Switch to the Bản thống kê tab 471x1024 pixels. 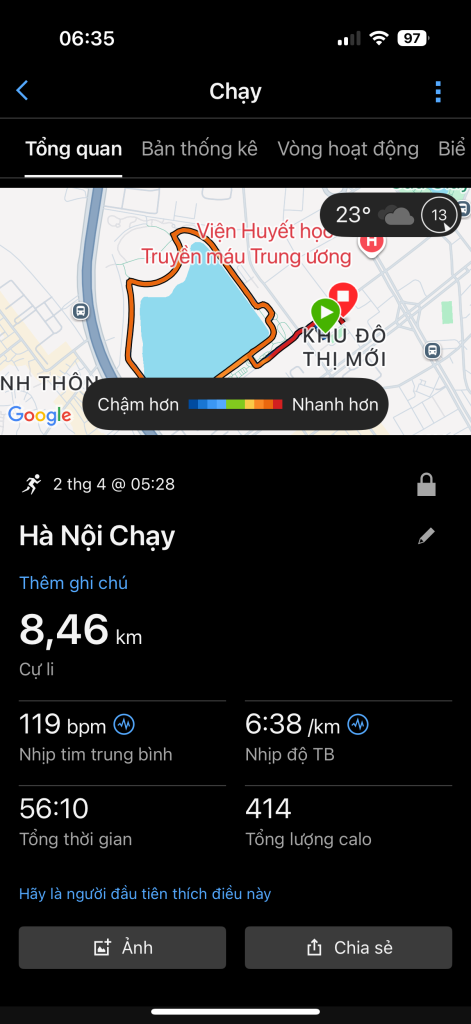click(199, 148)
